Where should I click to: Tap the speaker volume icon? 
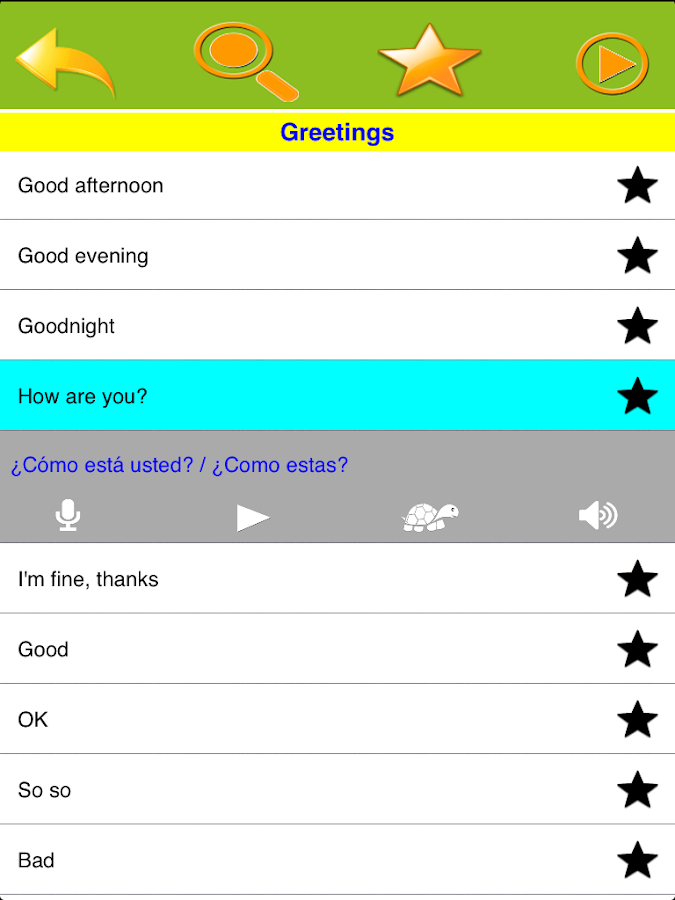click(598, 516)
